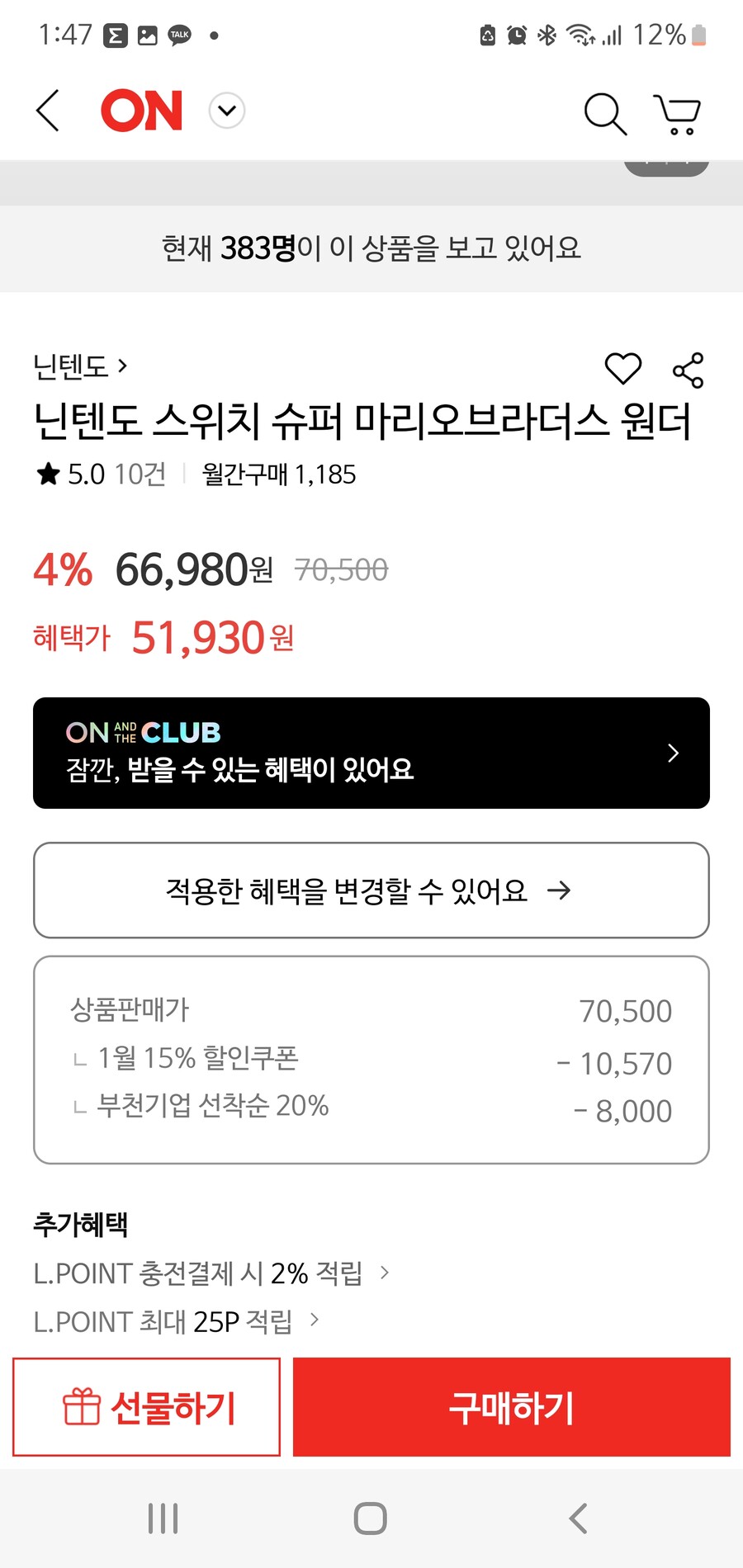The height and width of the screenshot is (1568, 743).
Task: Toggle the wishlist heart icon
Action: [x=622, y=370]
